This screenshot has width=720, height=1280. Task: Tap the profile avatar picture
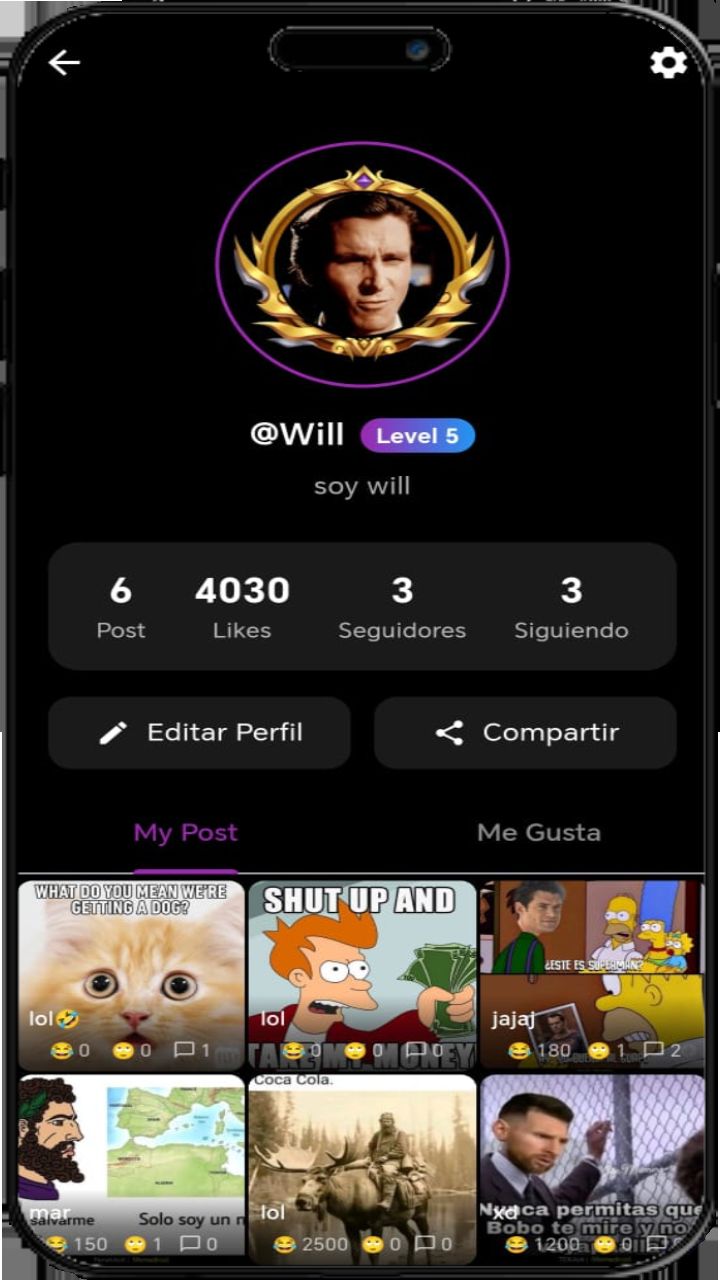pyautogui.click(x=362, y=264)
